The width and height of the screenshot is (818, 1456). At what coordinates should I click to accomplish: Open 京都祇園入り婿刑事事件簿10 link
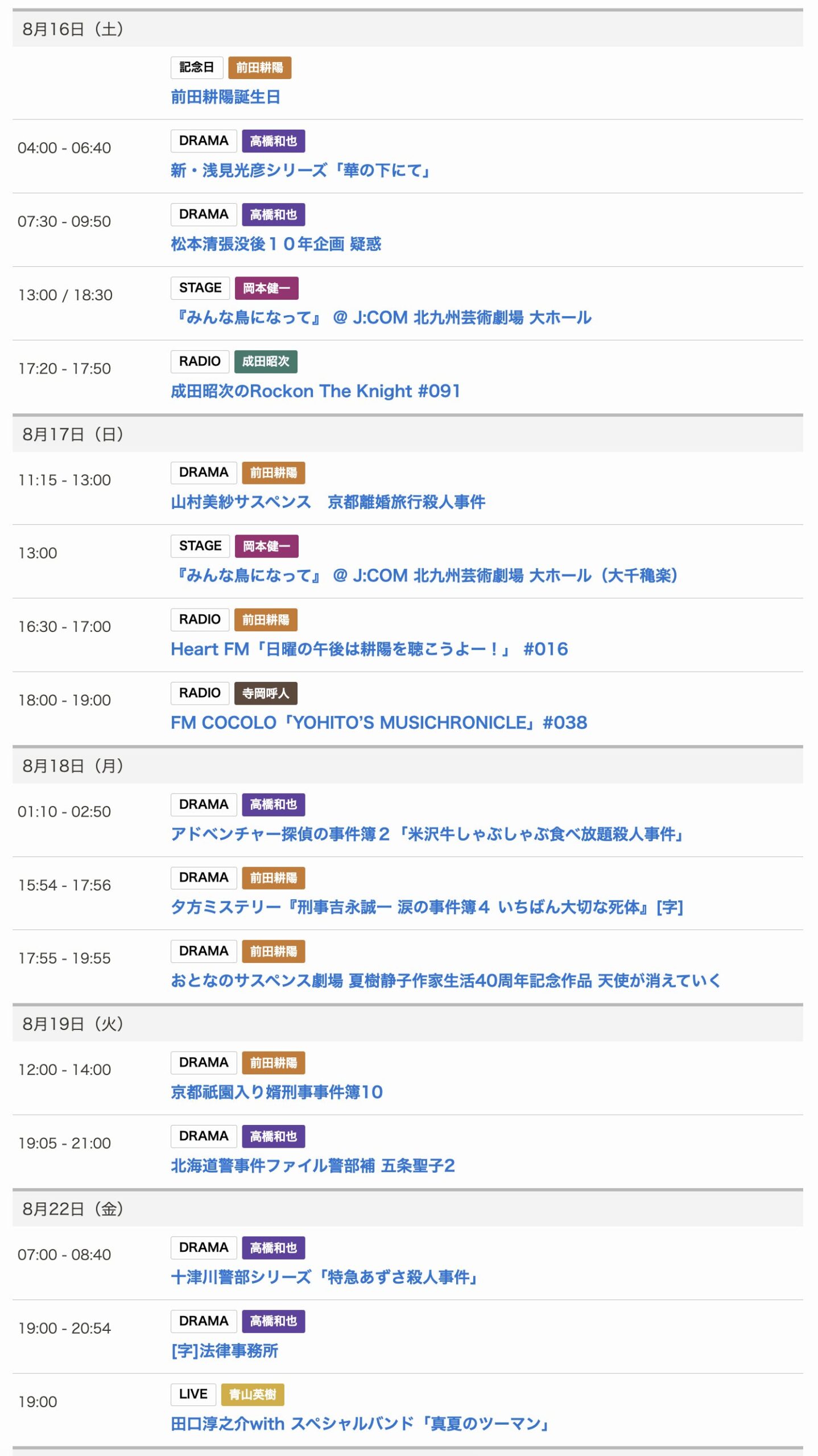tap(276, 1092)
